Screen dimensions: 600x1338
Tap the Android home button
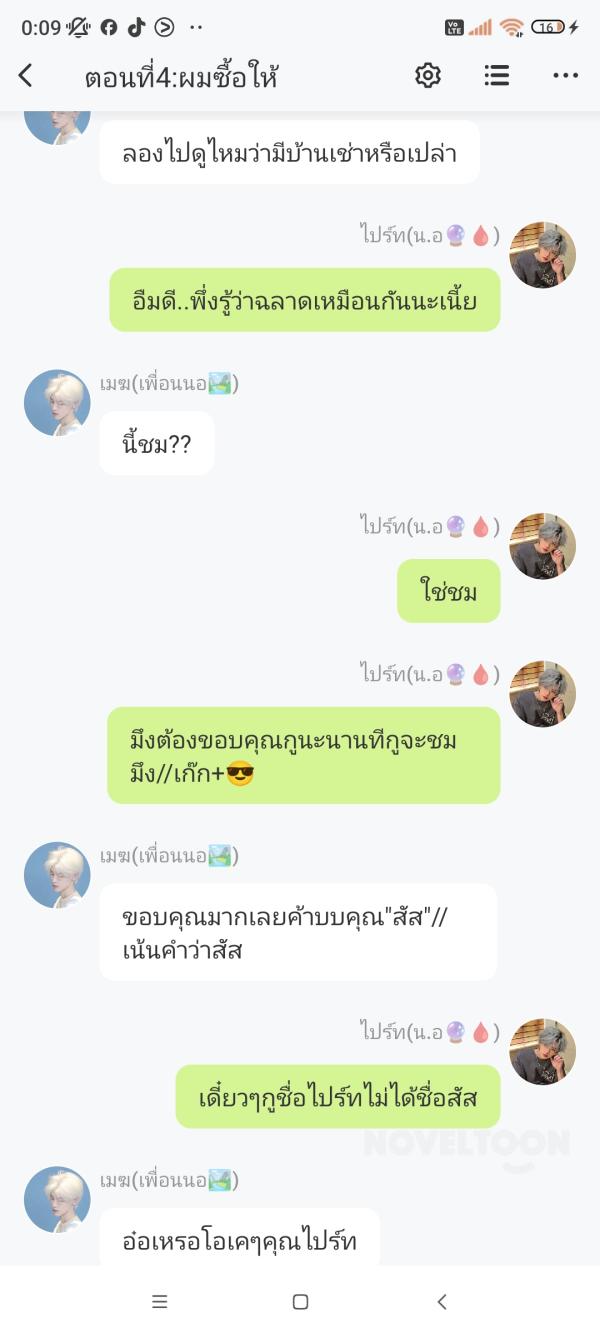click(300, 1301)
